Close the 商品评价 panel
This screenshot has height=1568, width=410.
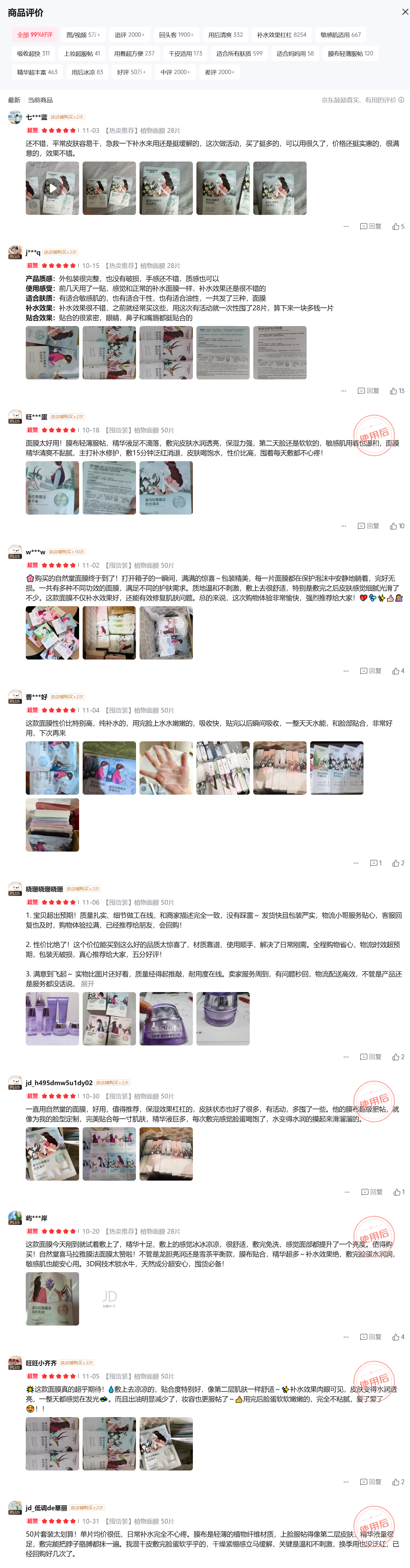(405, 12)
